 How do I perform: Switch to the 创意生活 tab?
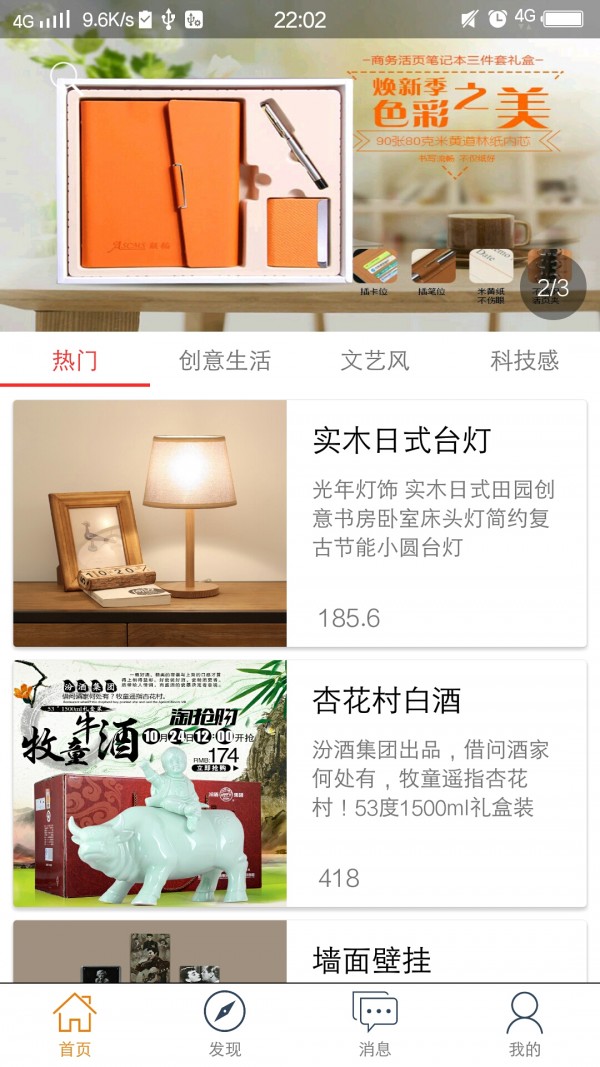click(x=225, y=360)
